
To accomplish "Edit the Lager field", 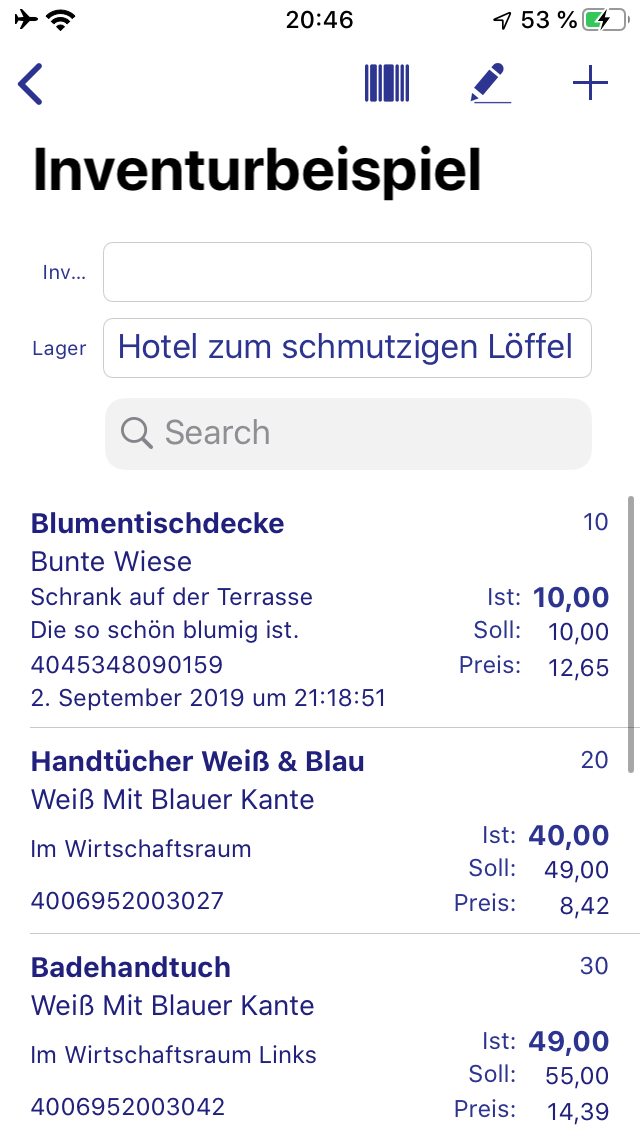I will click(x=347, y=348).
